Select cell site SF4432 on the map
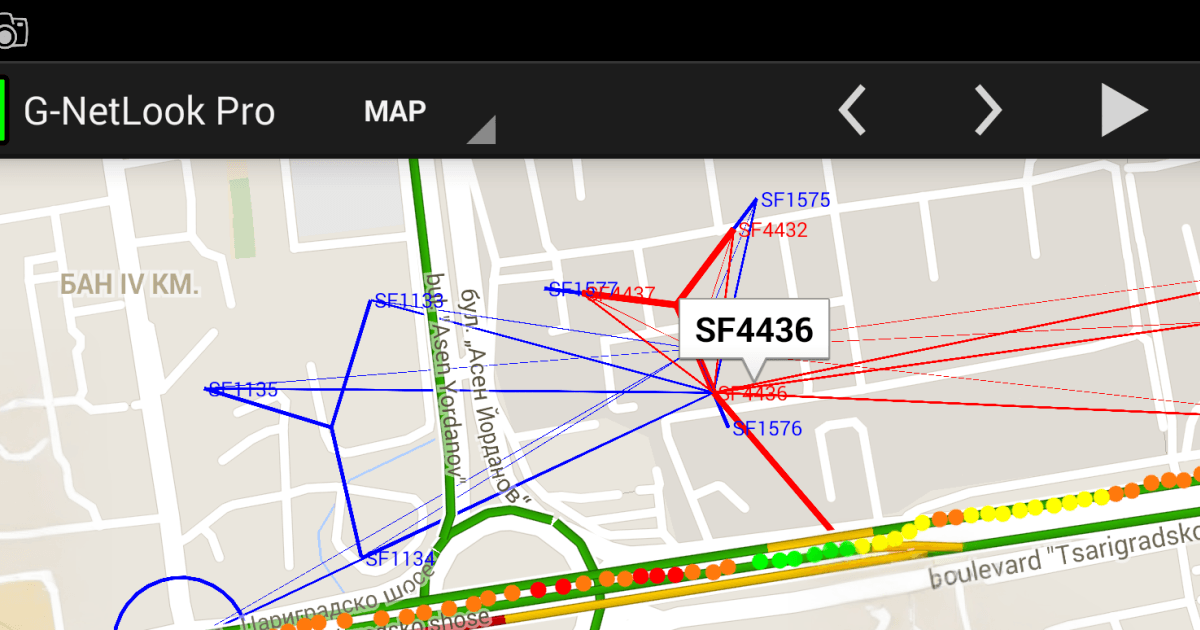This screenshot has width=1200, height=630. point(772,230)
